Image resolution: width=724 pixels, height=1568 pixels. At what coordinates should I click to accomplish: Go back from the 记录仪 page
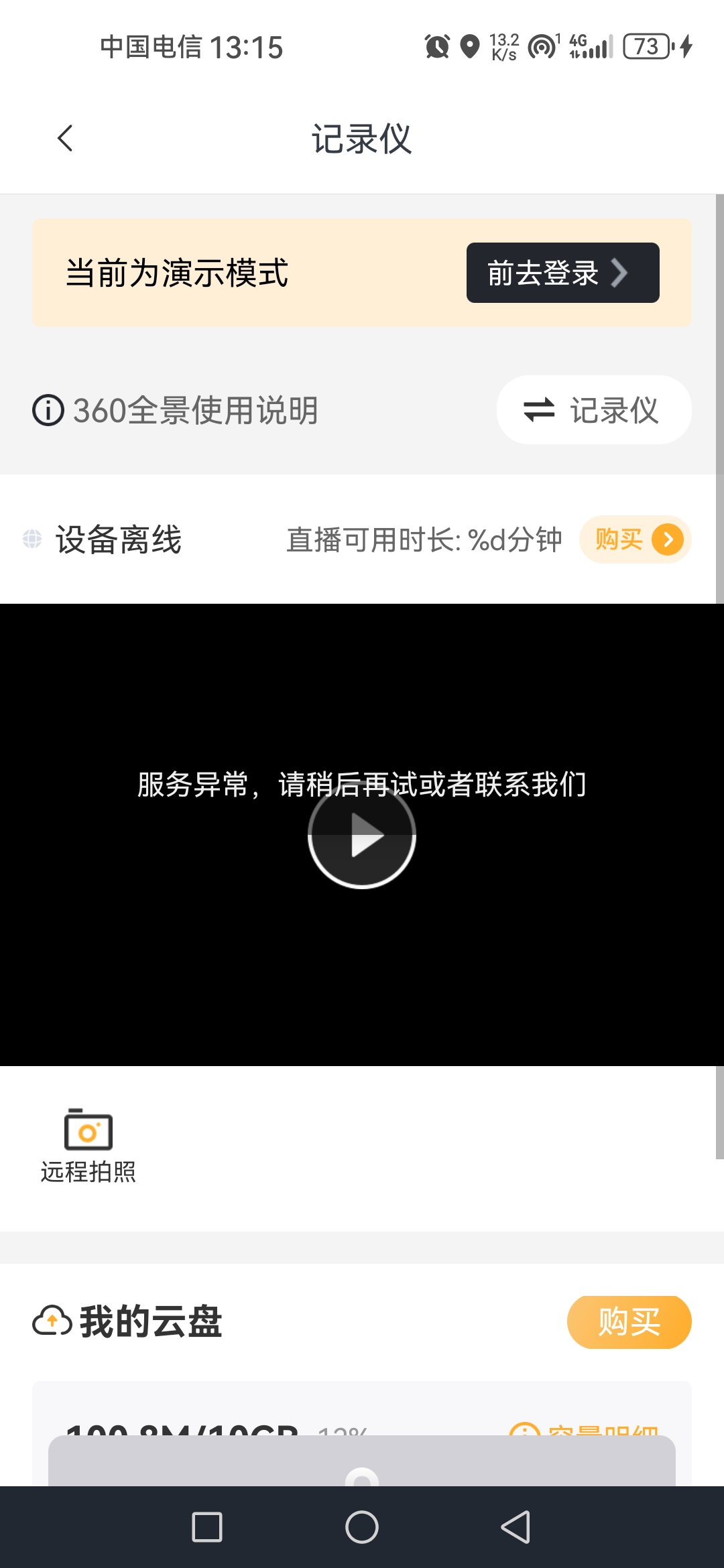[65, 139]
